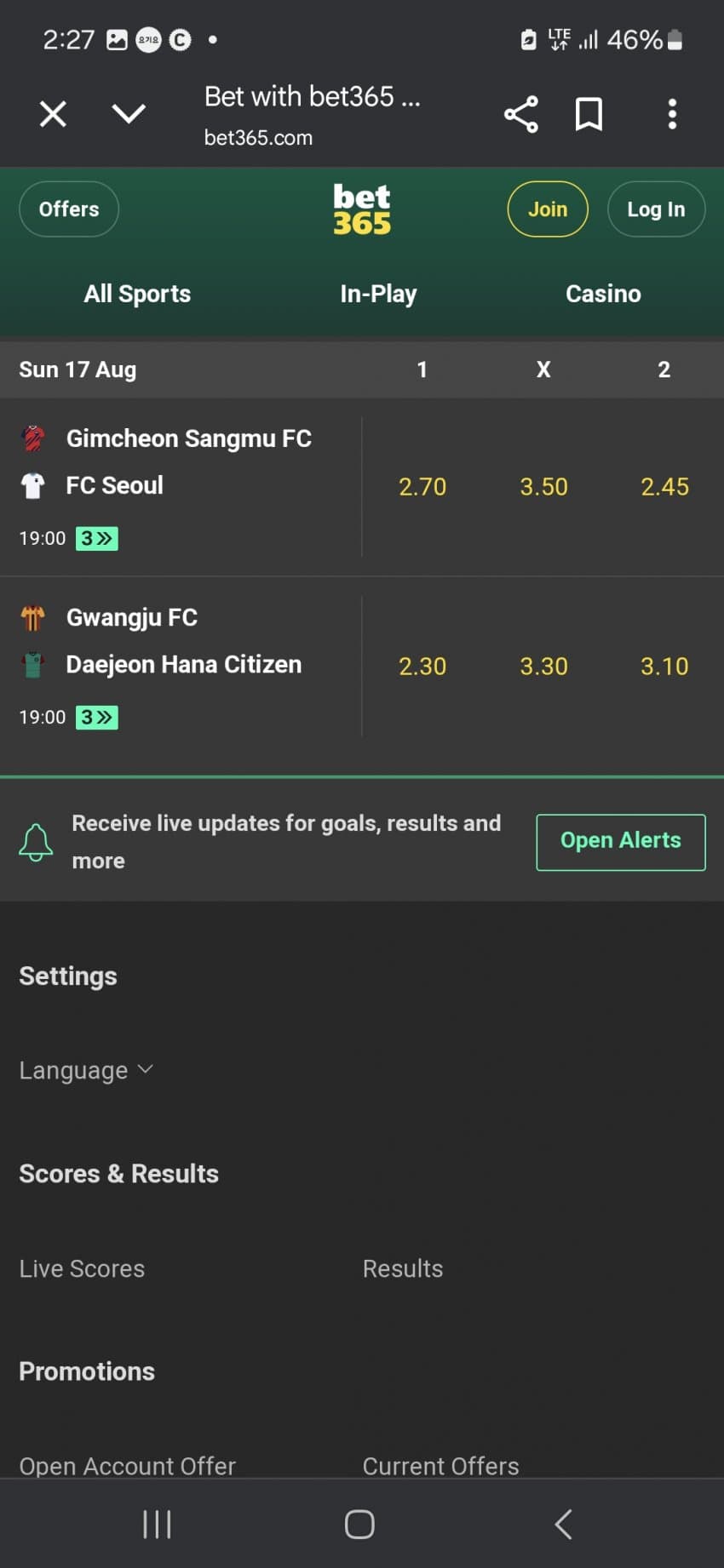Open Gimcheon Sangmu FC vs FC Seoul match

187,462
